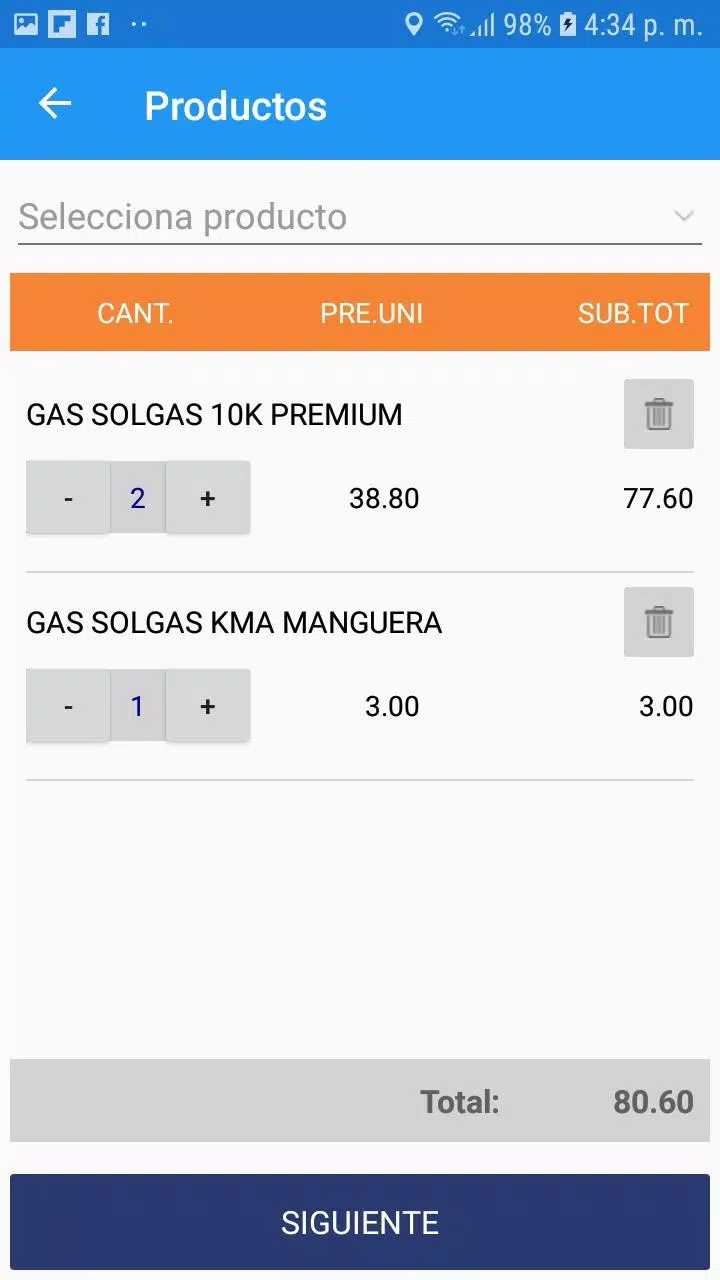Increase quantity of GAS SOLGAS 10K PREMIUM

click(x=208, y=498)
